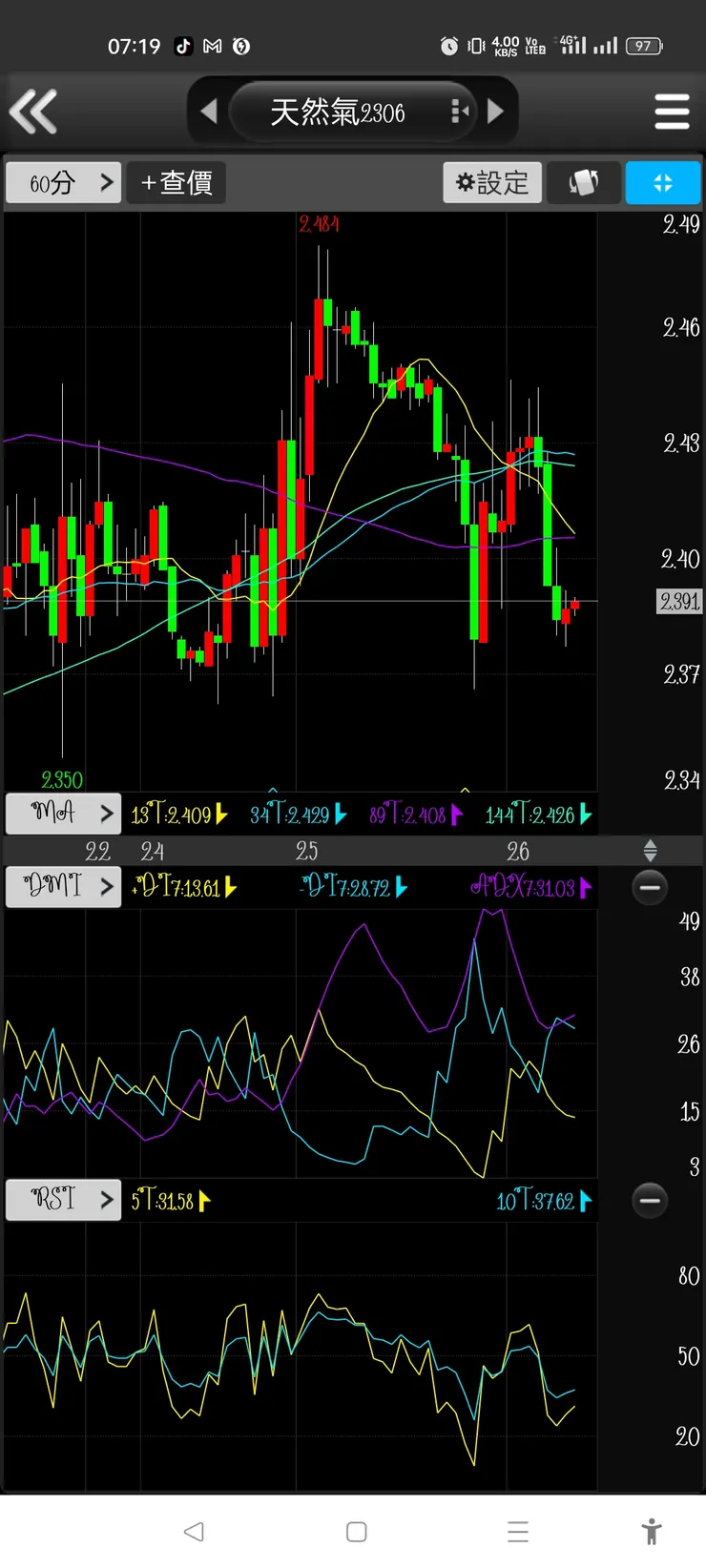Change the RSI indicator selector
Viewport: 706px width, 1568px height.
pos(64,1200)
